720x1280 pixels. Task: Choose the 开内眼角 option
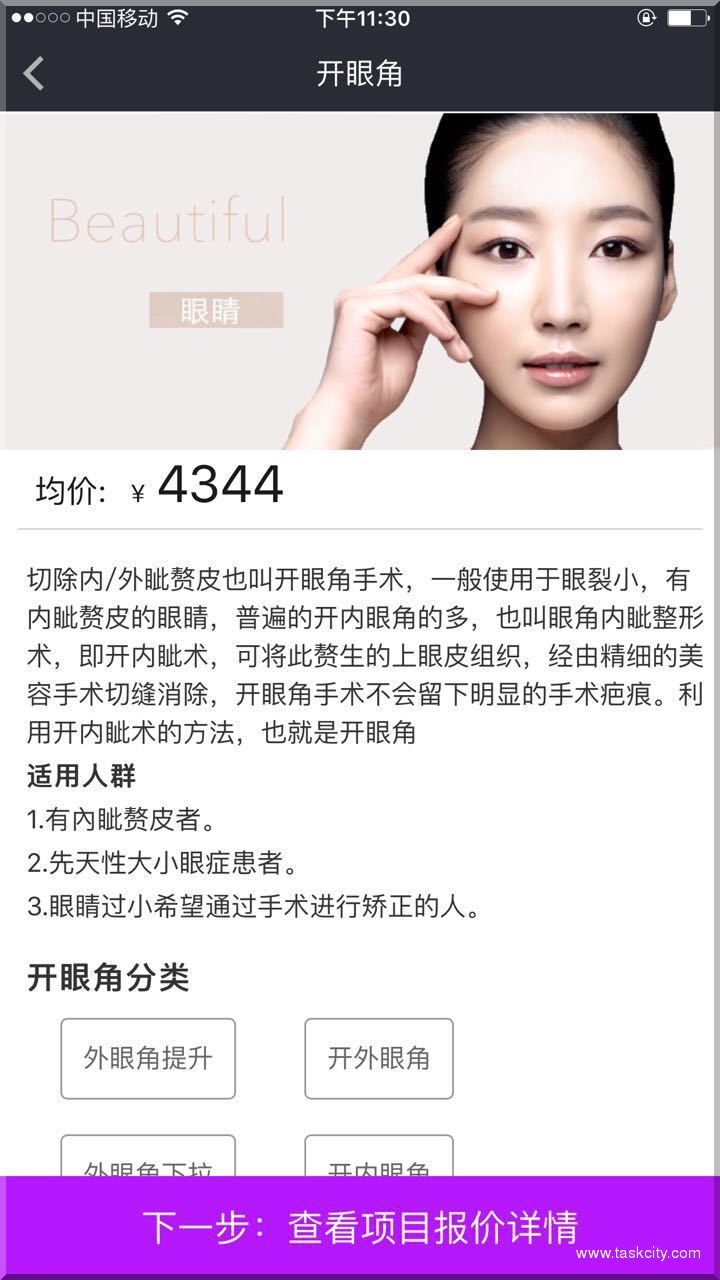pyautogui.click(x=379, y=1158)
